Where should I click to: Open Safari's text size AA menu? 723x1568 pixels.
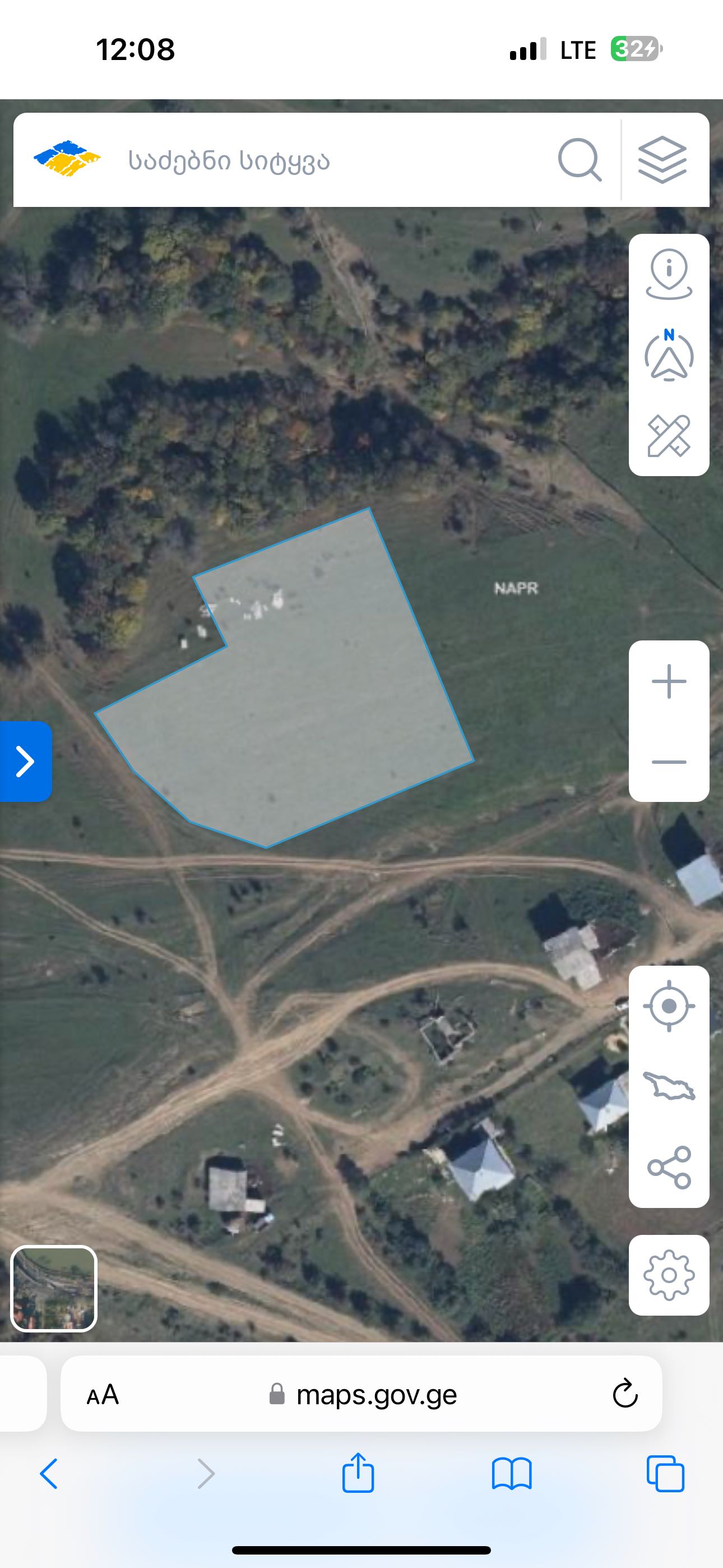(x=102, y=1394)
